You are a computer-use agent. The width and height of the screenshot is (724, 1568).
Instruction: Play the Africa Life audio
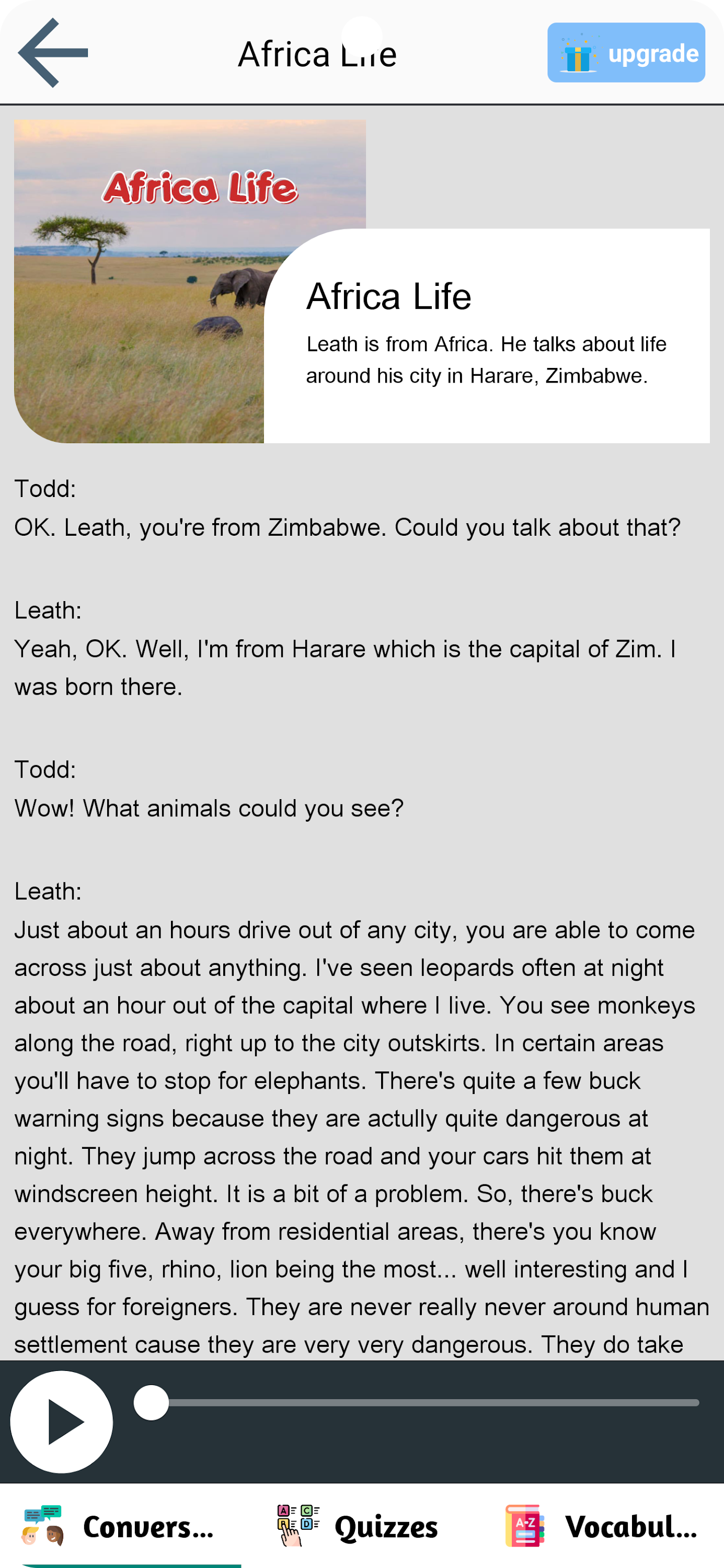point(62,1421)
